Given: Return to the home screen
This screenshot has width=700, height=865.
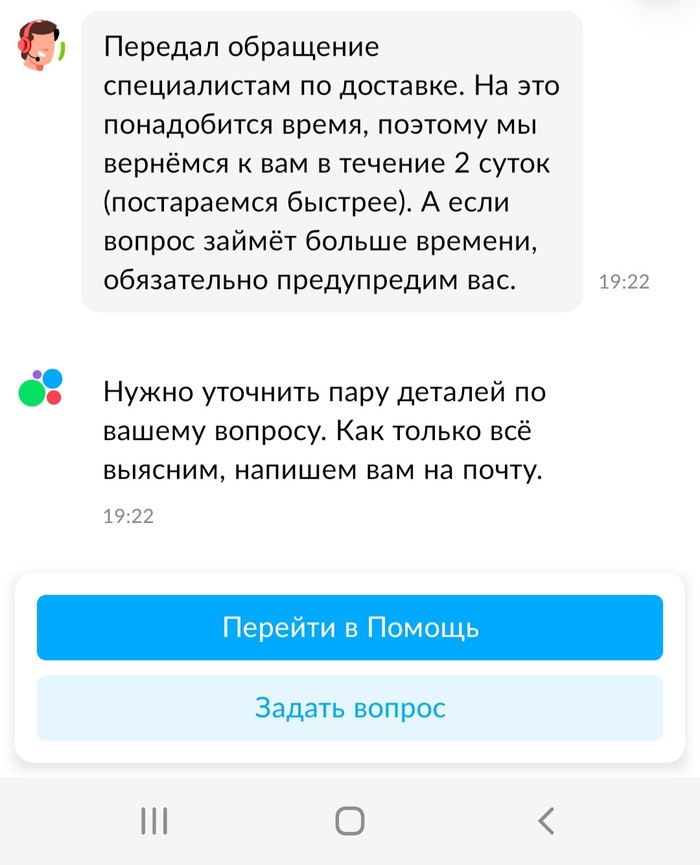Looking at the screenshot, I should pyautogui.click(x=350, y=821).
